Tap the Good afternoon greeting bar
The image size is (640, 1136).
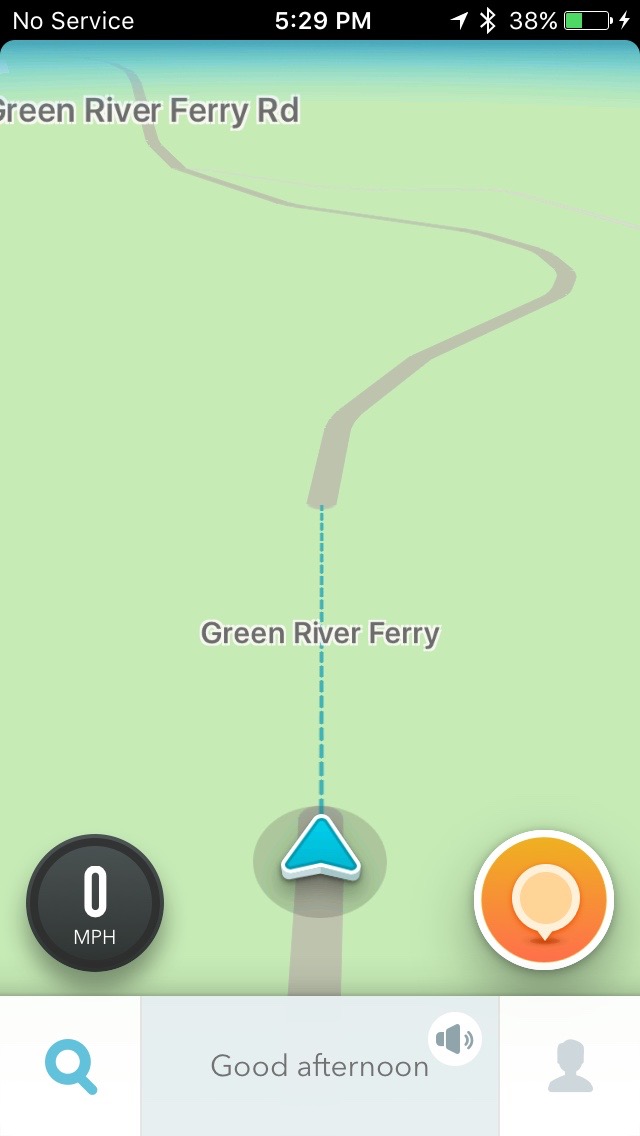[x=319, y=1066]
